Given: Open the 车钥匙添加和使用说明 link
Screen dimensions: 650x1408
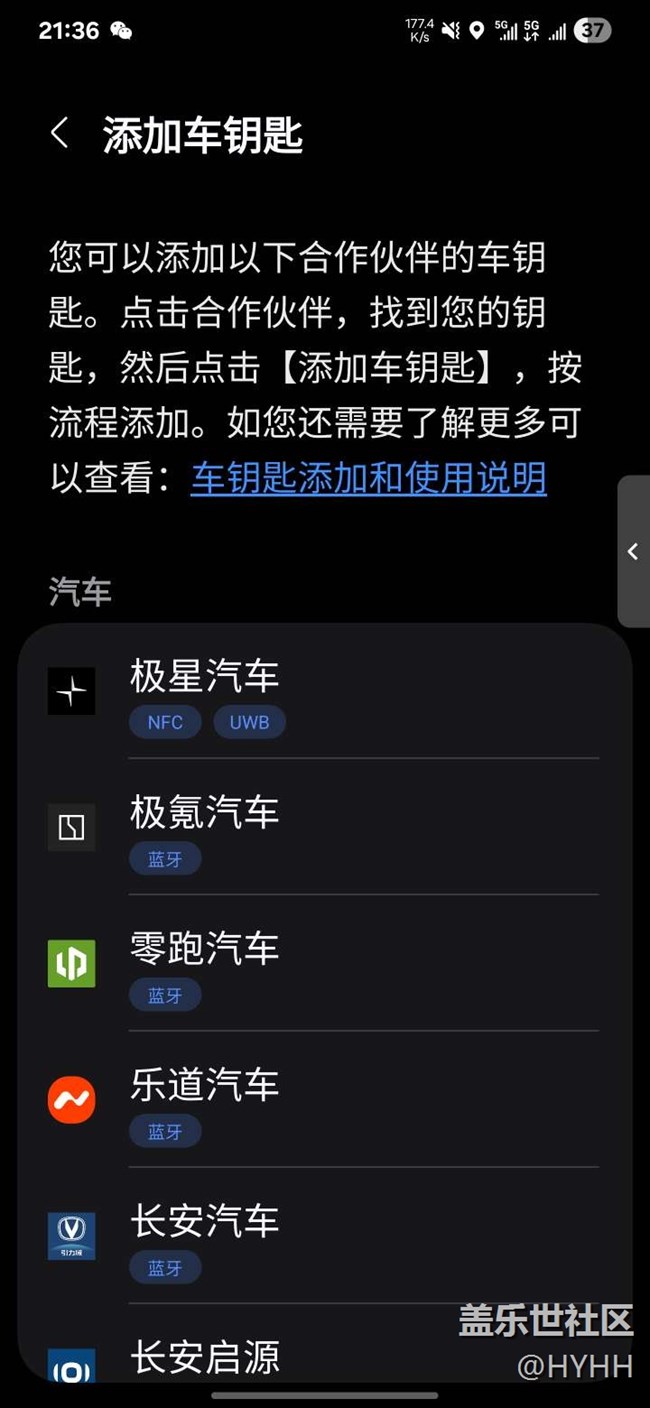Looking at the screenshot, I should click(x=368, y=479).
